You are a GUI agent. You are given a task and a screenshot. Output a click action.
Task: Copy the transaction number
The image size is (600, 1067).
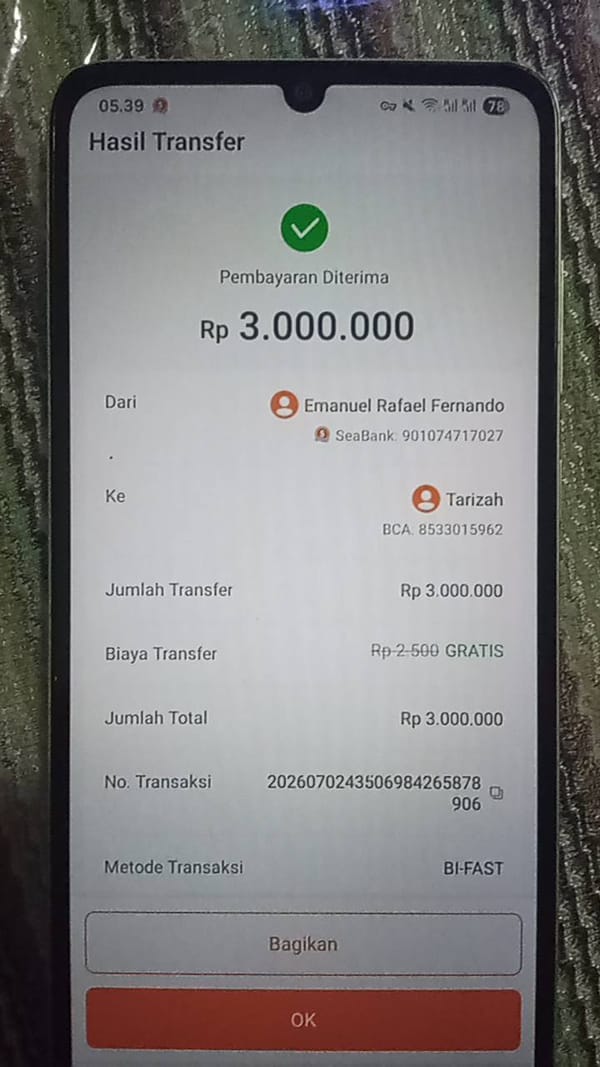(497, 793)
